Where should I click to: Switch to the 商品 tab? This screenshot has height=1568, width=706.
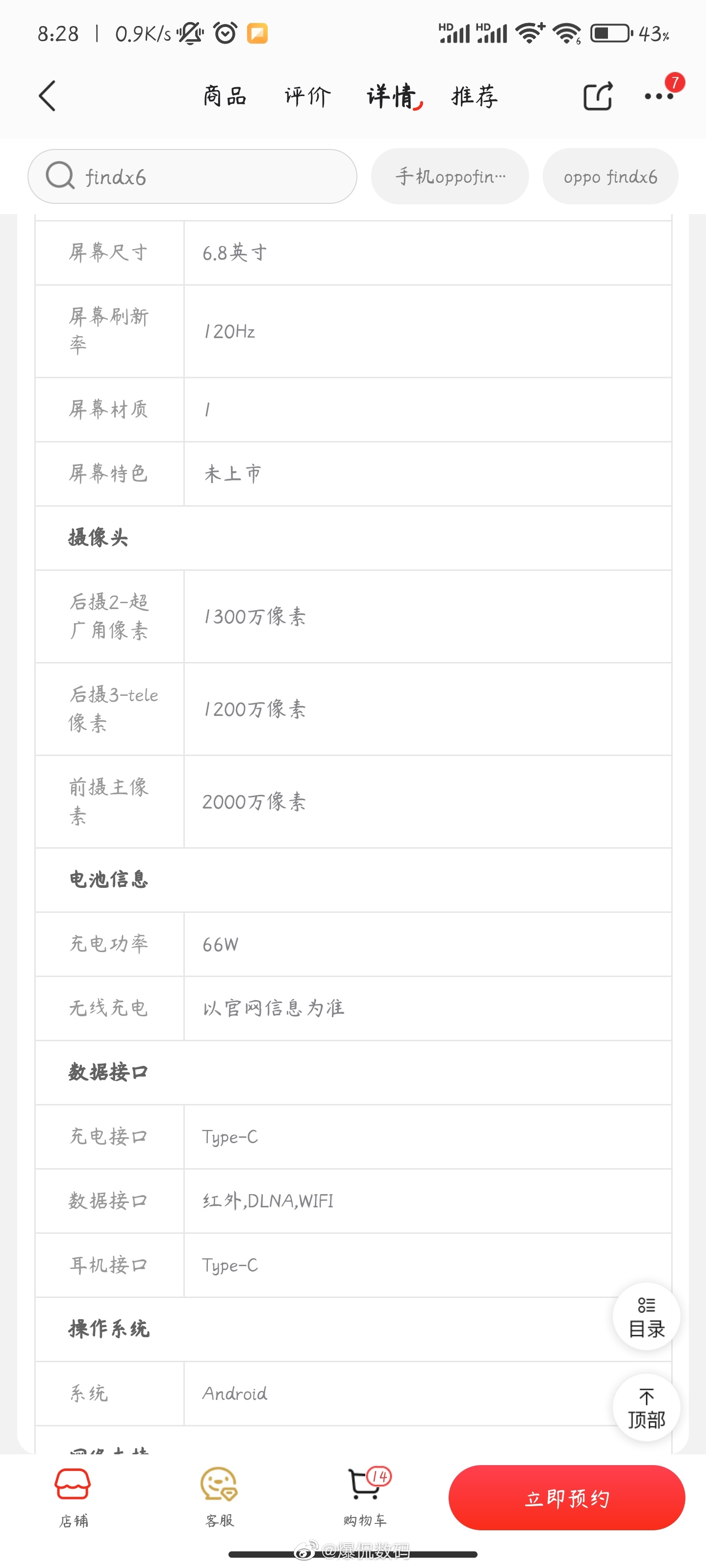click(x=225, y=96)
